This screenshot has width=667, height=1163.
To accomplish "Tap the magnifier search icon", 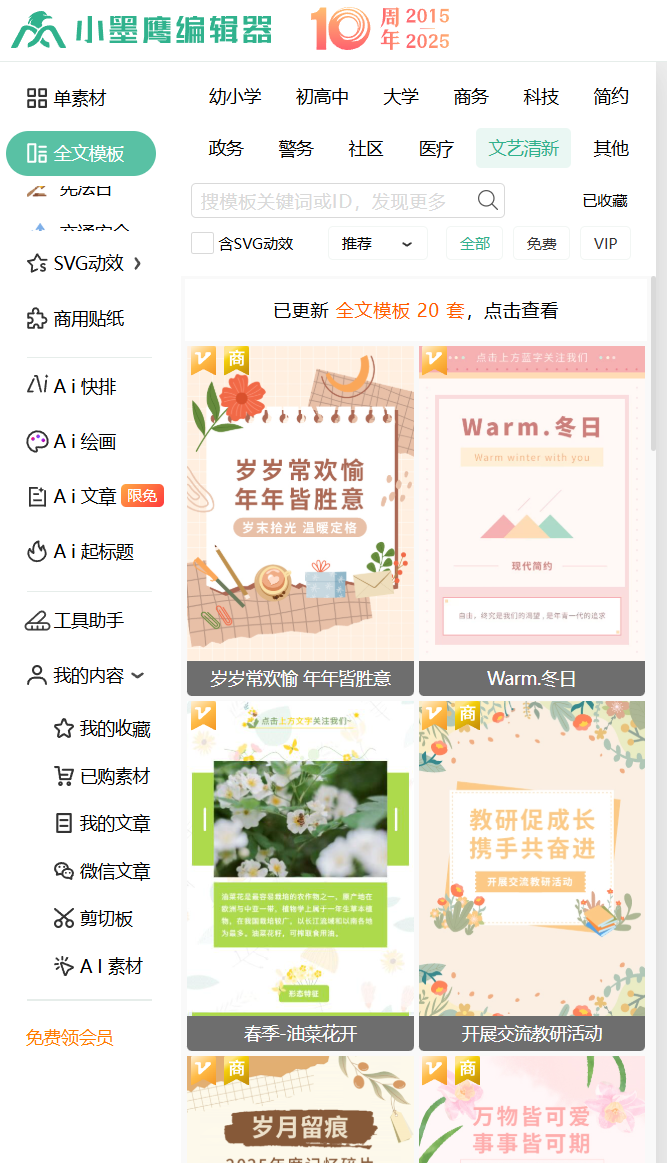I will click(487, 200).
